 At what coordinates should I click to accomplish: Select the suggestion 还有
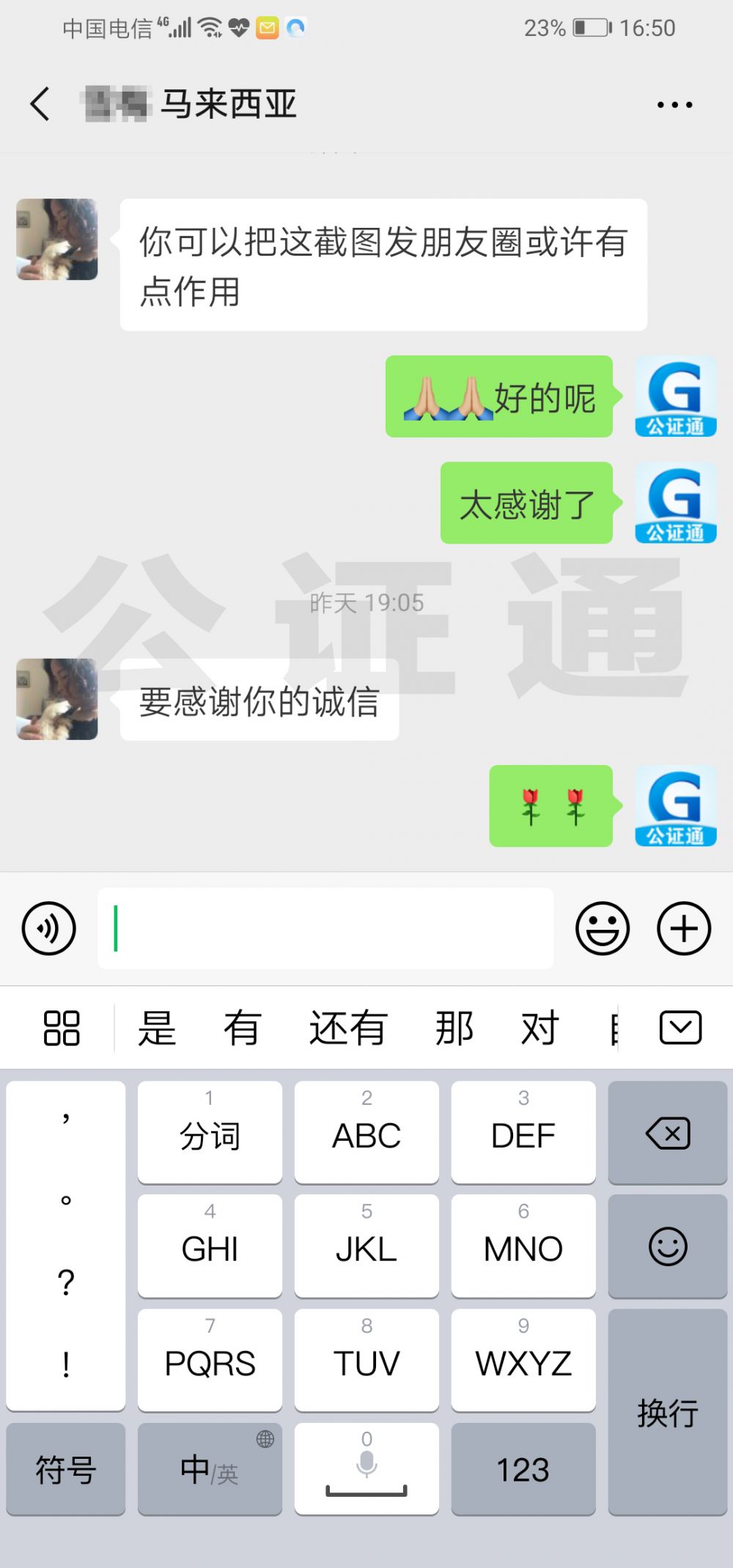click(347, 1027)
